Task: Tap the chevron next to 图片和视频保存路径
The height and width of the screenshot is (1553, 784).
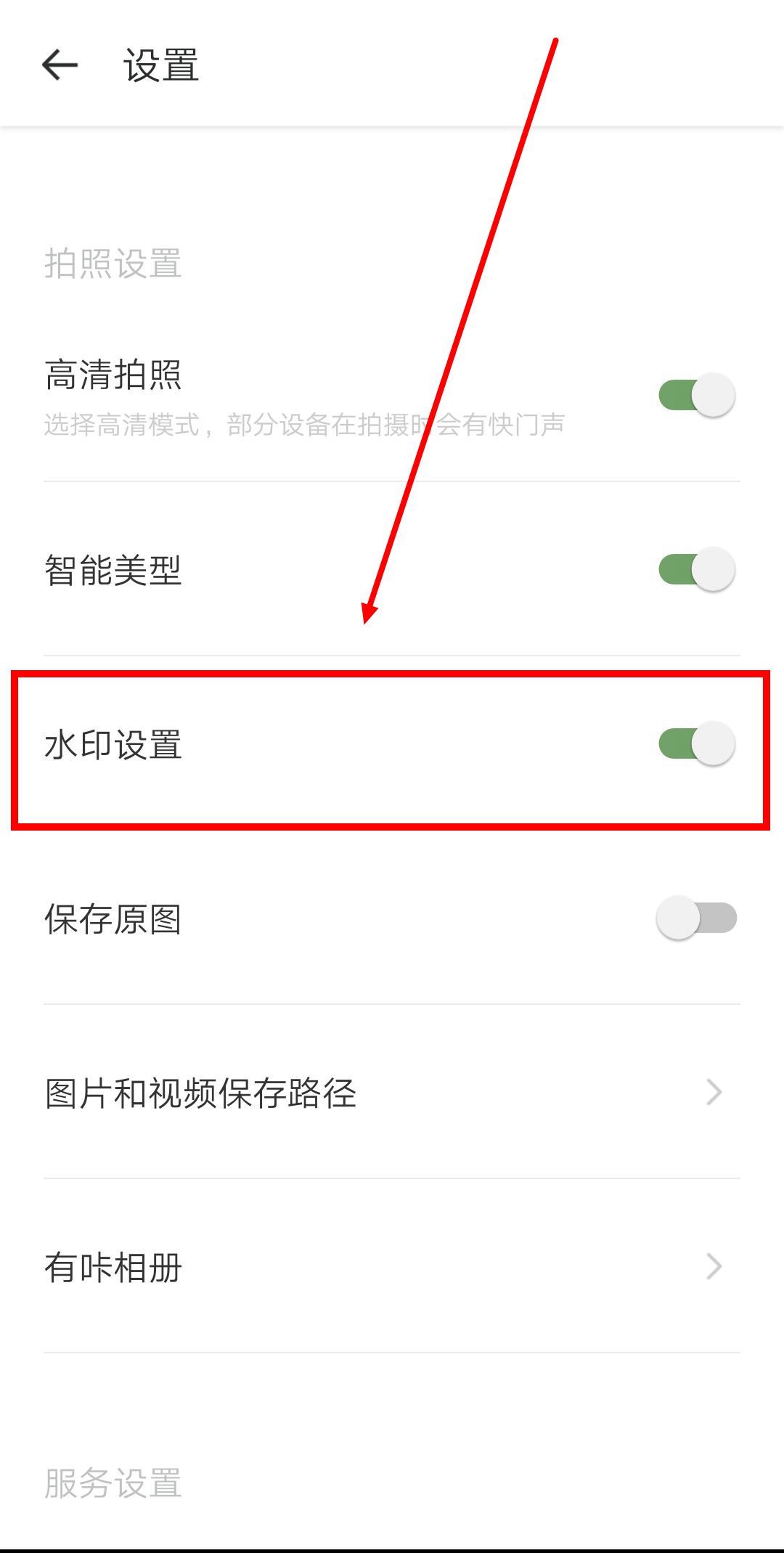Action: click(715, 1092)
